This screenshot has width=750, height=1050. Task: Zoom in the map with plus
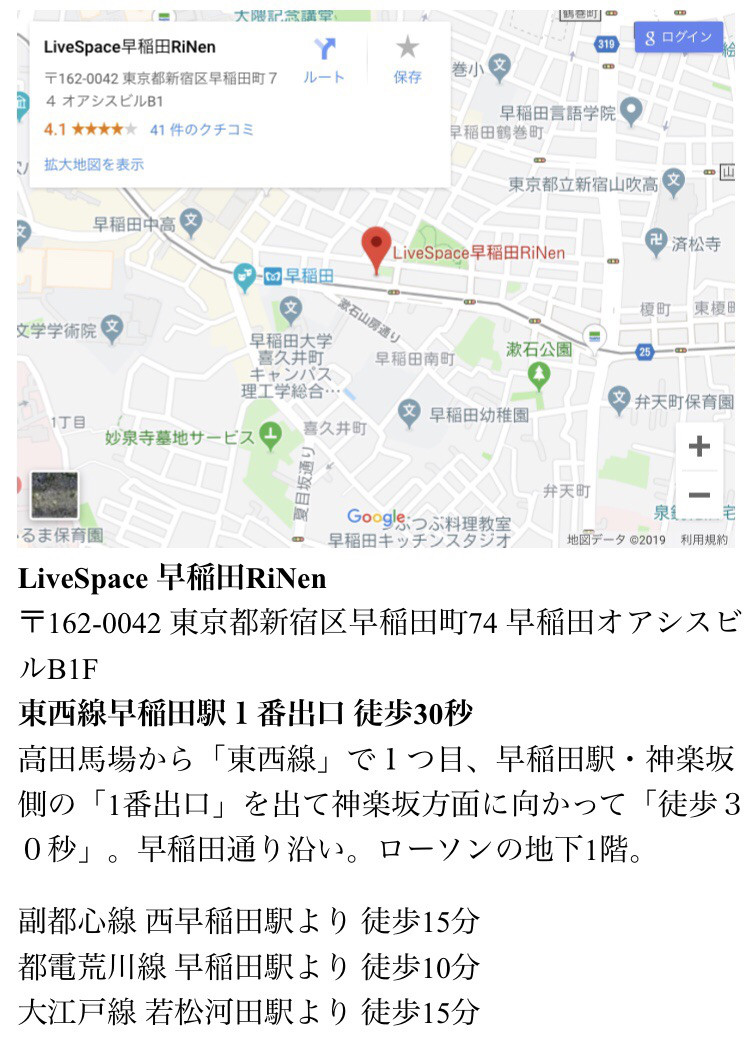(x=700, y=446)
